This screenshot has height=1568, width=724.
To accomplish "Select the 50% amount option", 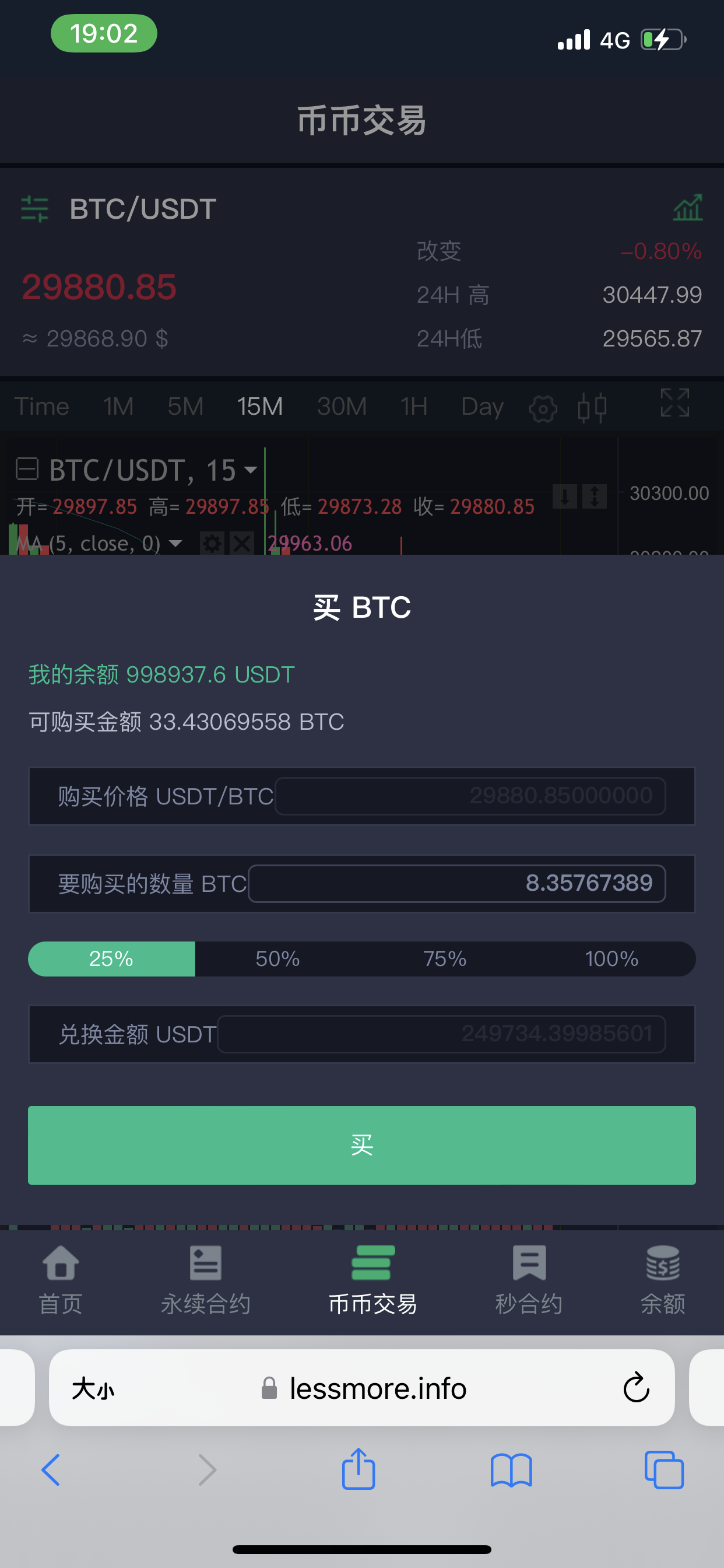I will 277,958.
